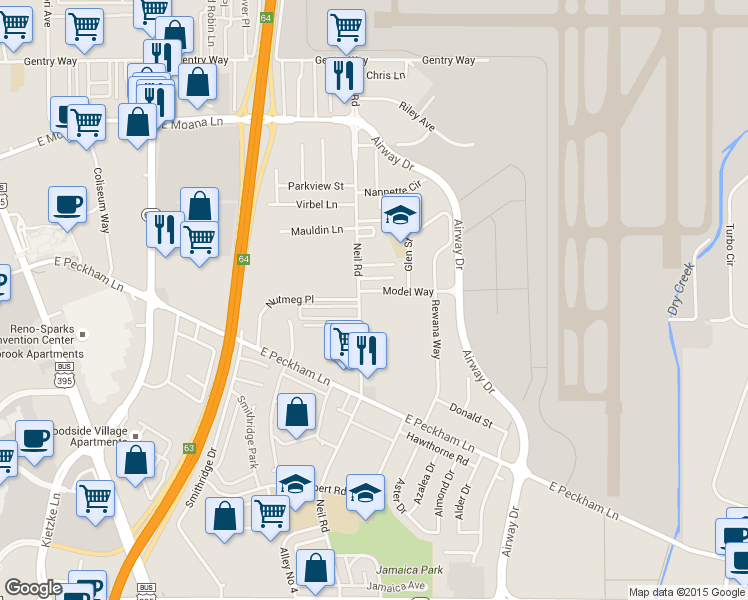Tap the coffee marker by Woodside Village Apartments
Screen dimensions: 748x600
point(35,438)
